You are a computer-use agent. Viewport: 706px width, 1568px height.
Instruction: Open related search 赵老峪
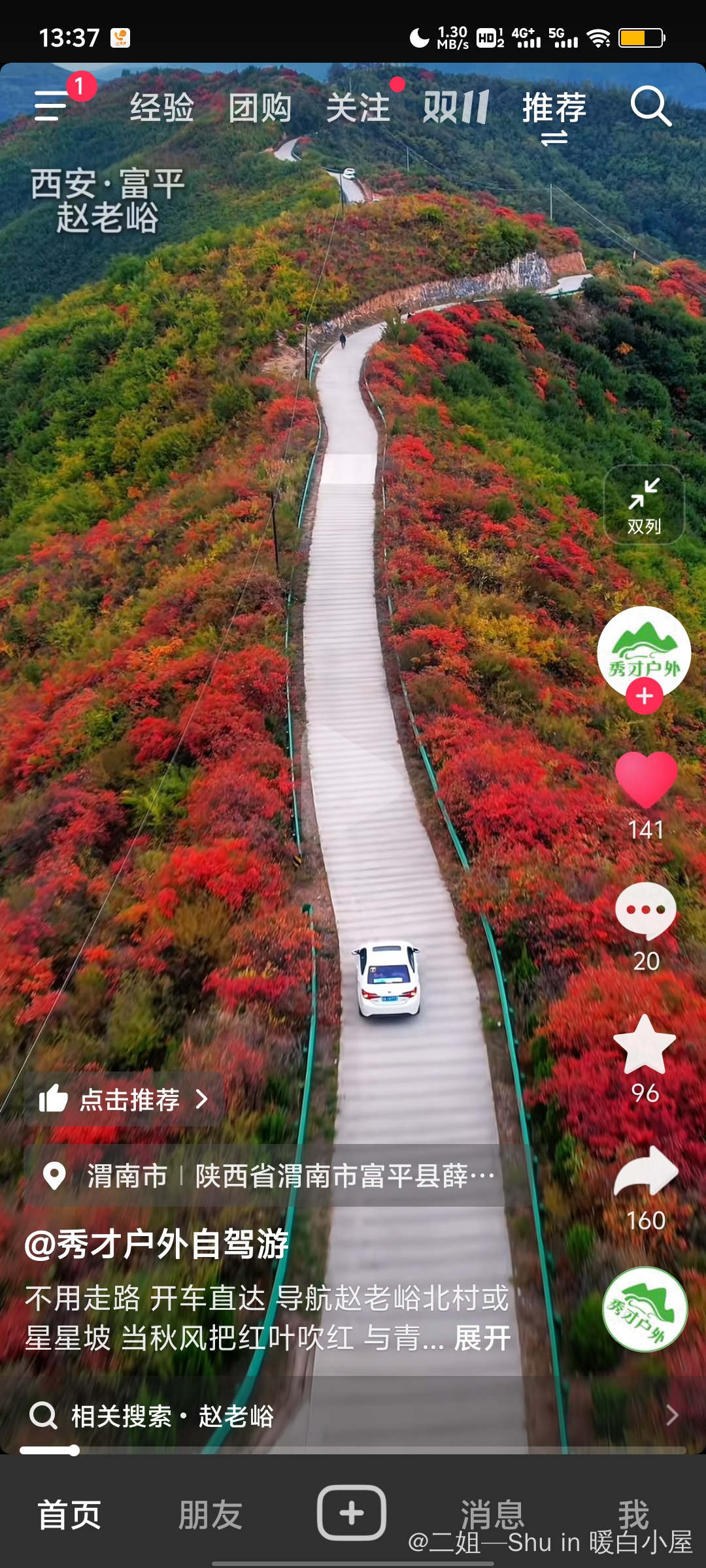pyautogui.click(x=235, y=1416)
